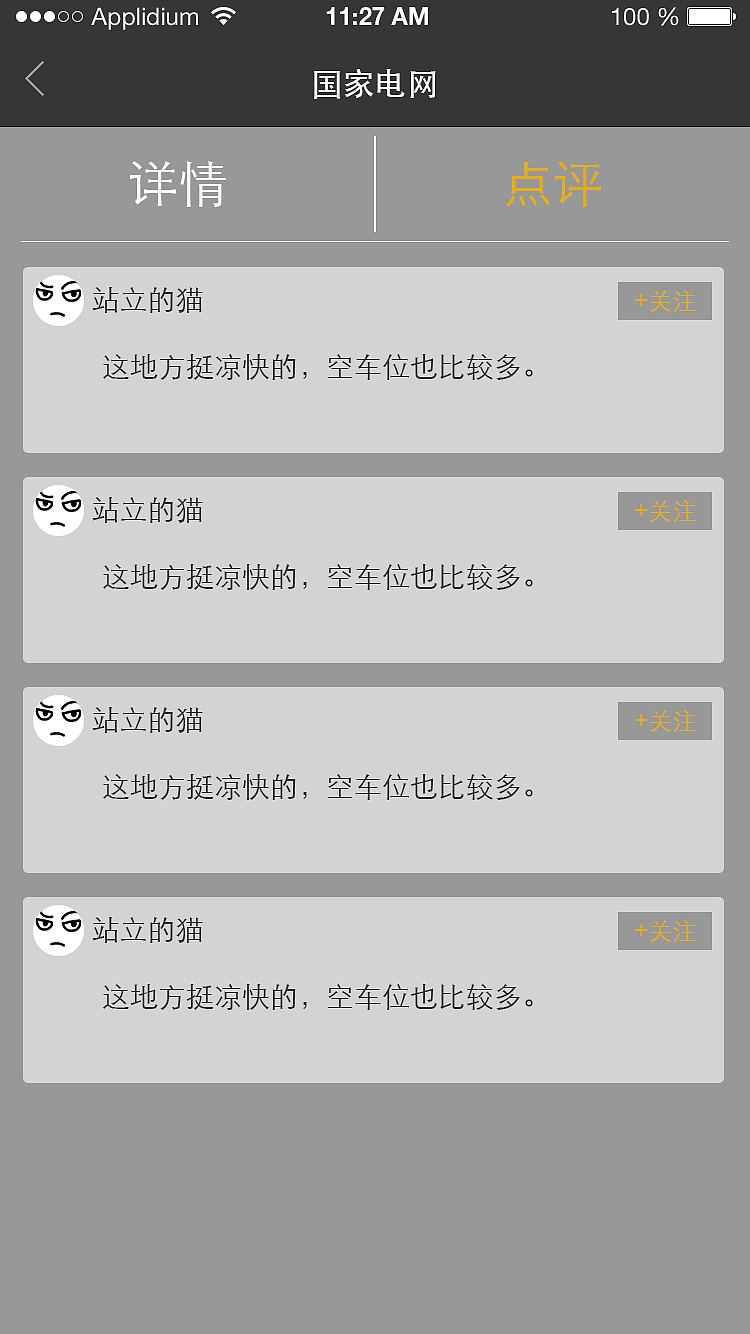Select the avatar icon on the third comment card
The width and height of the screenshot is (750, 1334).
(58, 719)
